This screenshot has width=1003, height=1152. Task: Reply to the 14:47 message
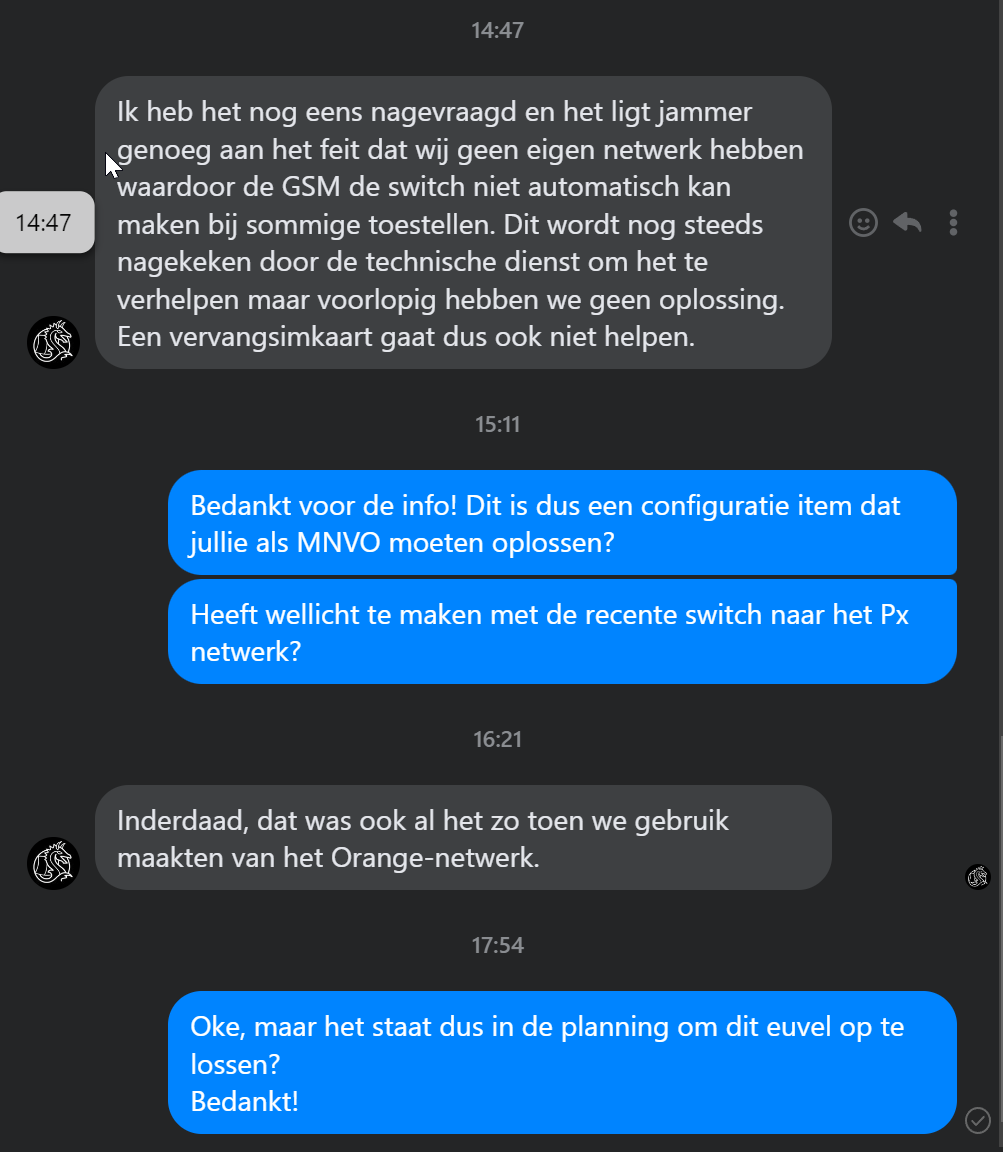pos(907,222)
